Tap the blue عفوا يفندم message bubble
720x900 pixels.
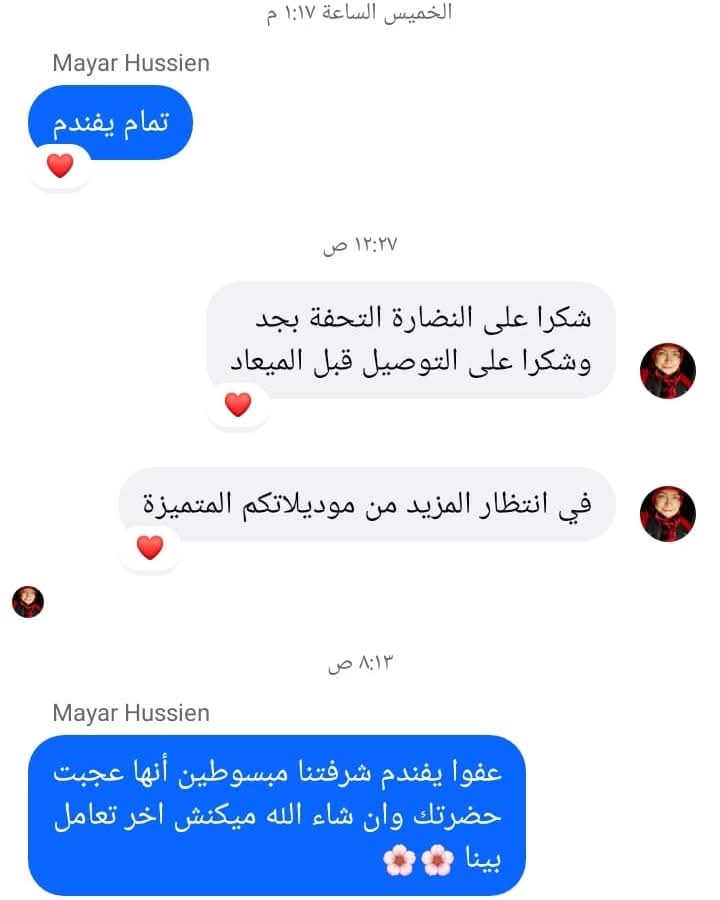(277, 814)
